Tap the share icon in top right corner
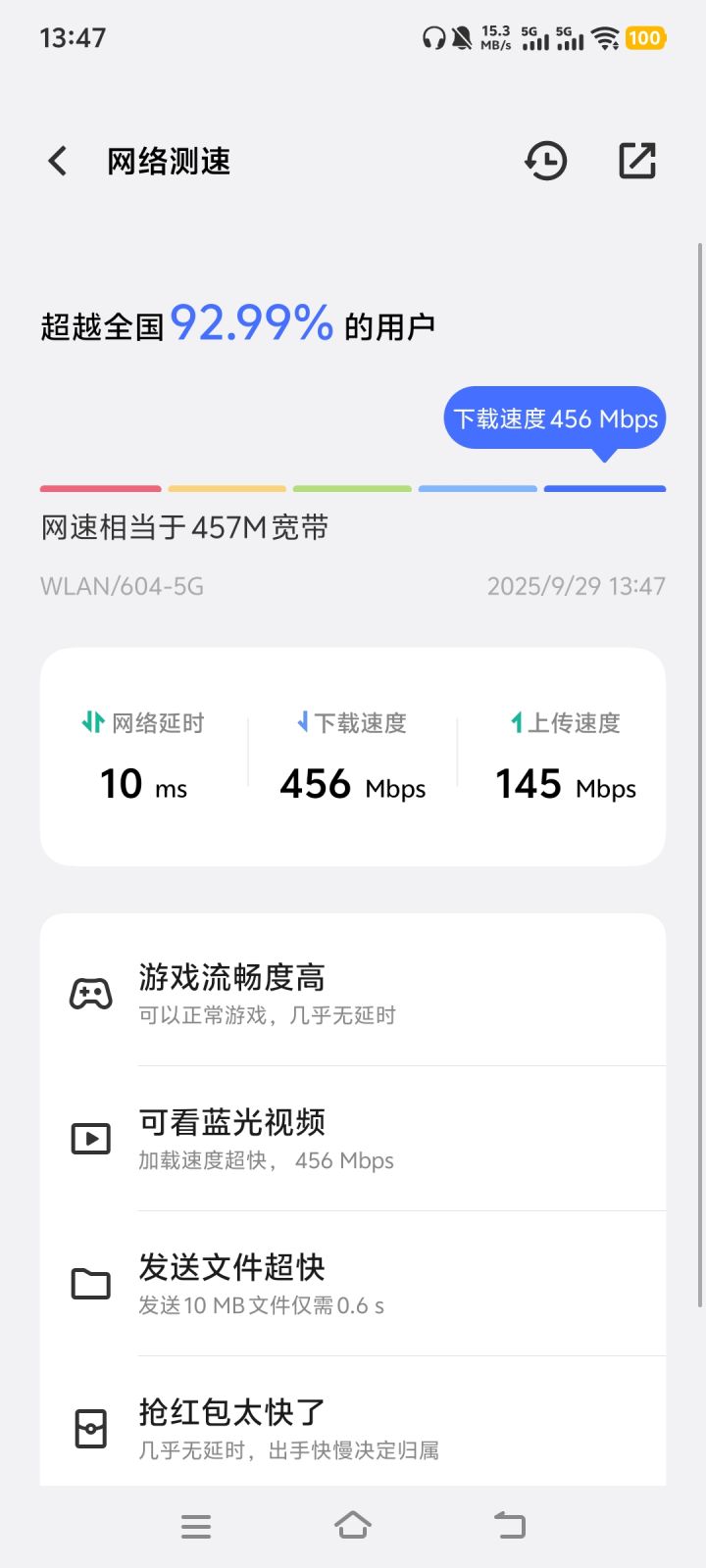Image resolution: width=706 pixels, height=1568 pixels. 637,161
